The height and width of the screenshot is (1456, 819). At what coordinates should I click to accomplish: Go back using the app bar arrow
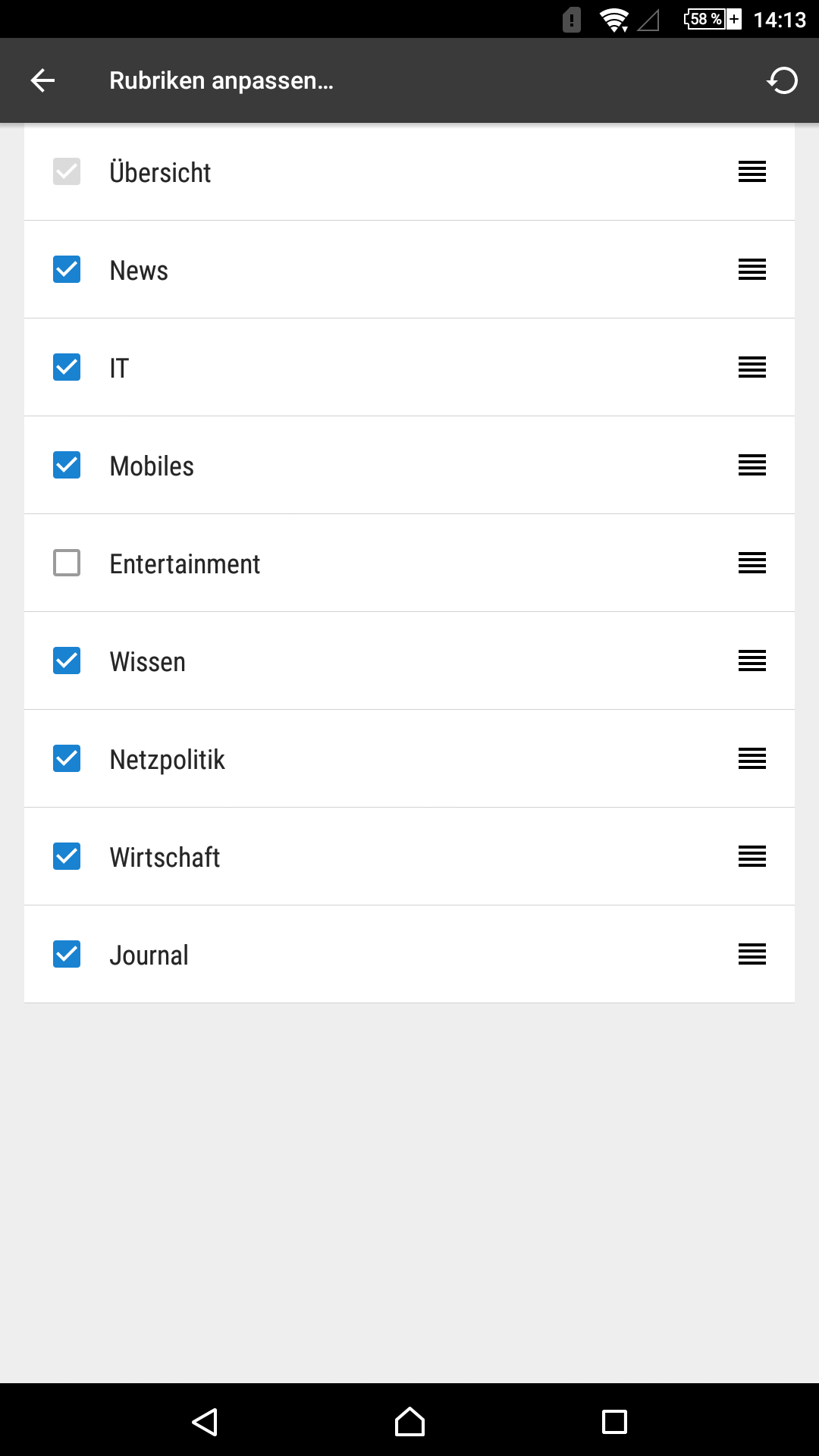[42, 80]
